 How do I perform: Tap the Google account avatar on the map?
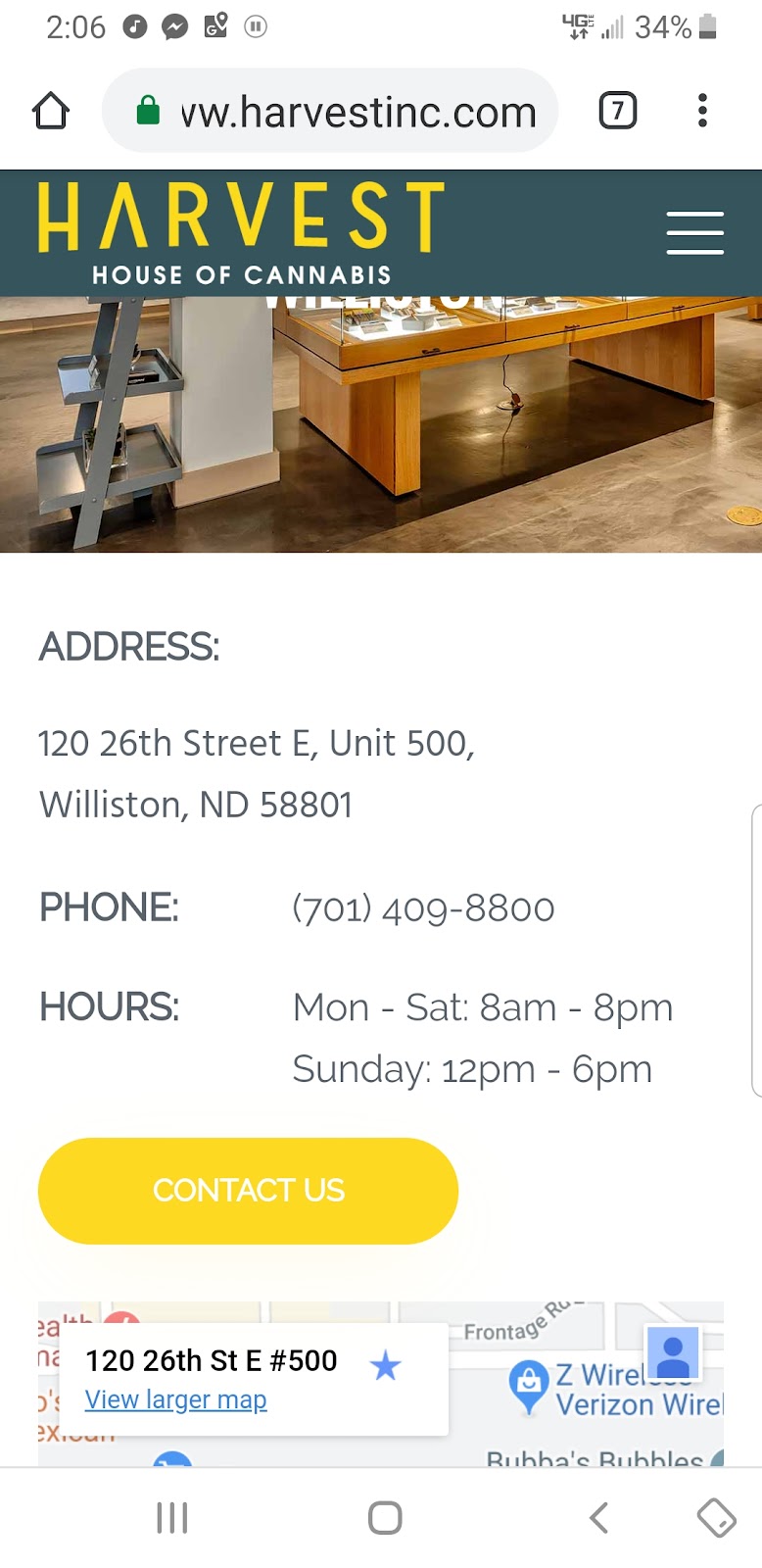(673, 1353)
